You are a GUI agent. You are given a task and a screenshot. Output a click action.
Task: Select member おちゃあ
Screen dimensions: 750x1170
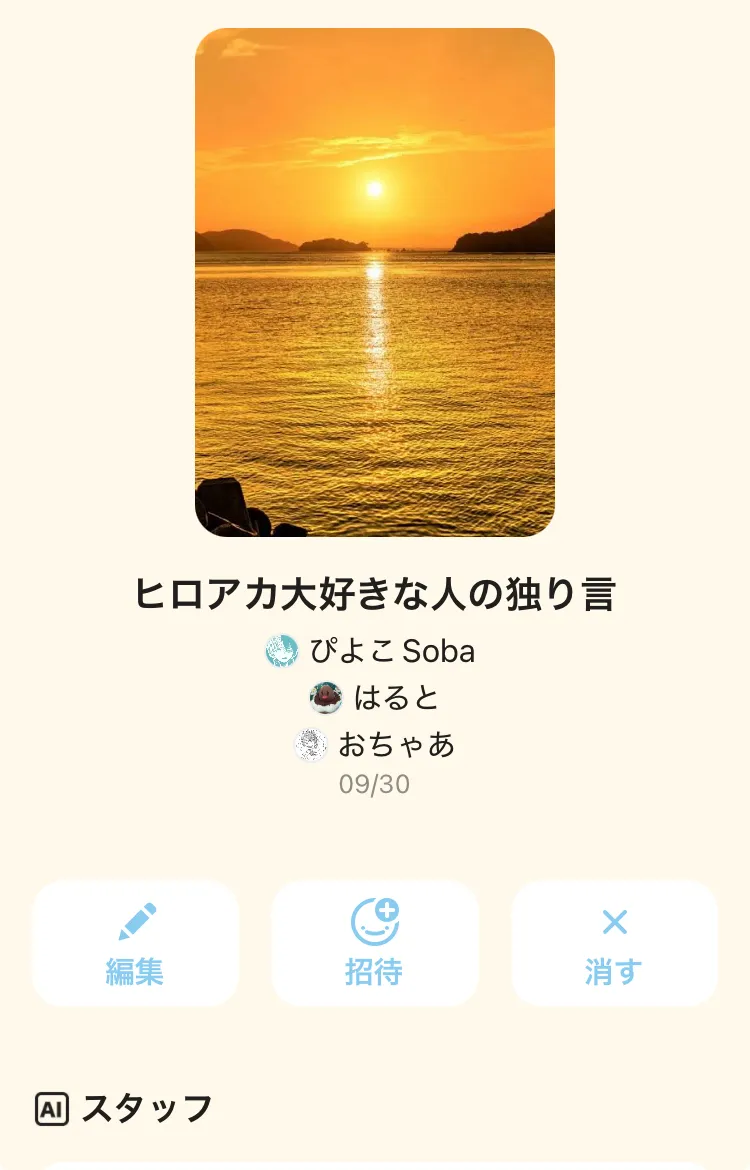[x=376, y=744]
